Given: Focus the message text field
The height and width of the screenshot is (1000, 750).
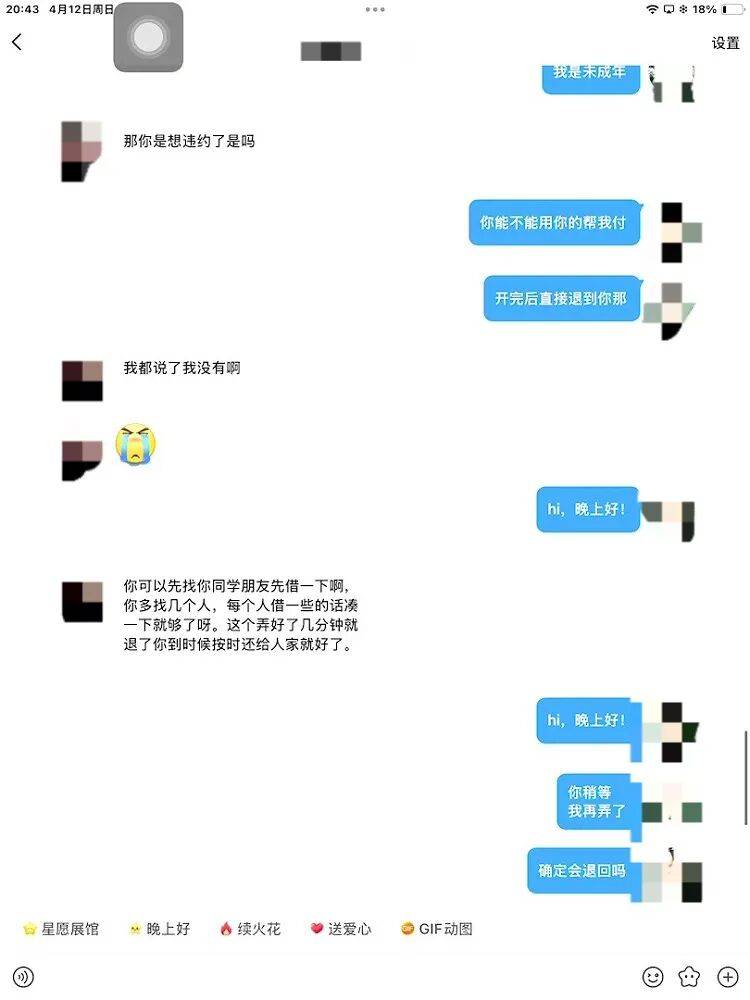Looking at the screenshot, I should (x=330, y=977).
